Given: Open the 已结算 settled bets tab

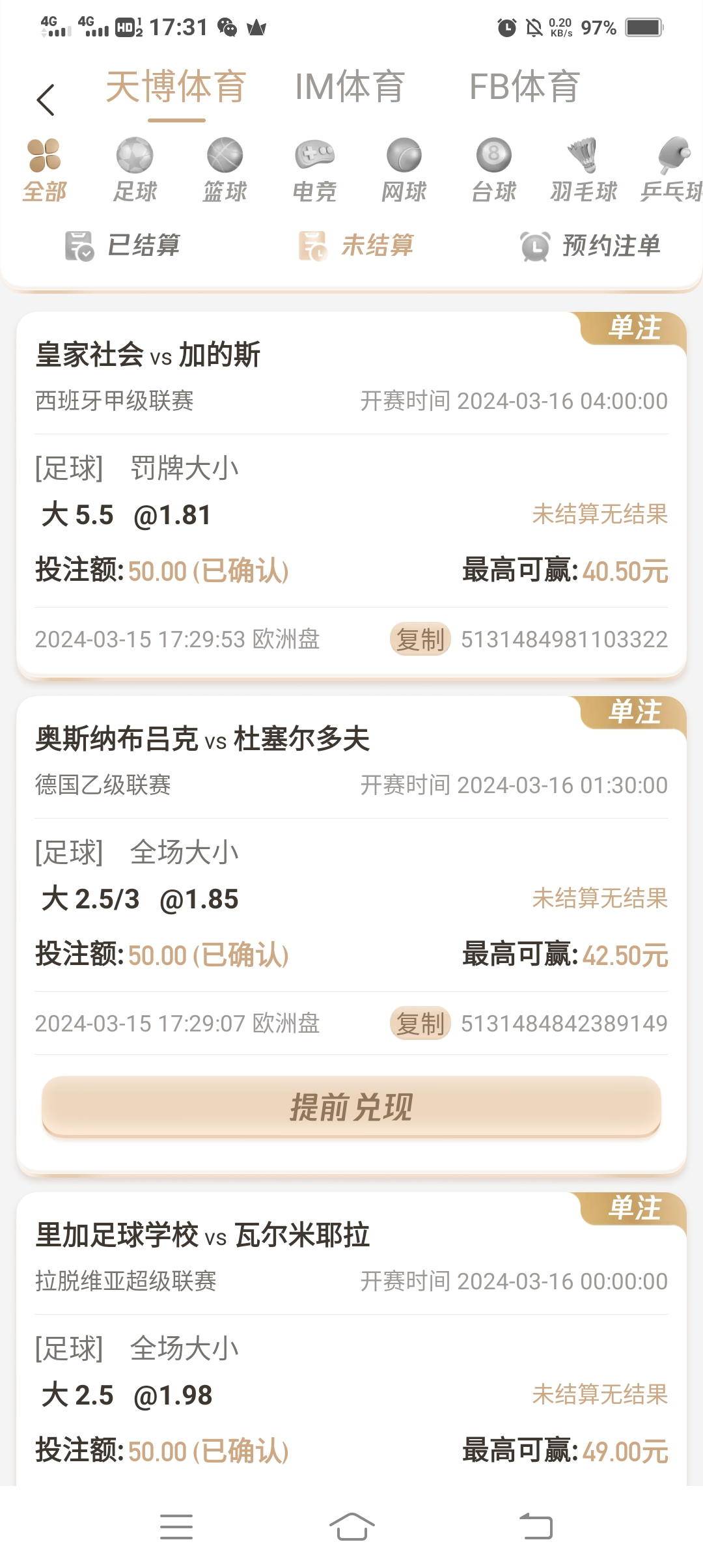Looking at the screenshot, I should coord(122,246).
